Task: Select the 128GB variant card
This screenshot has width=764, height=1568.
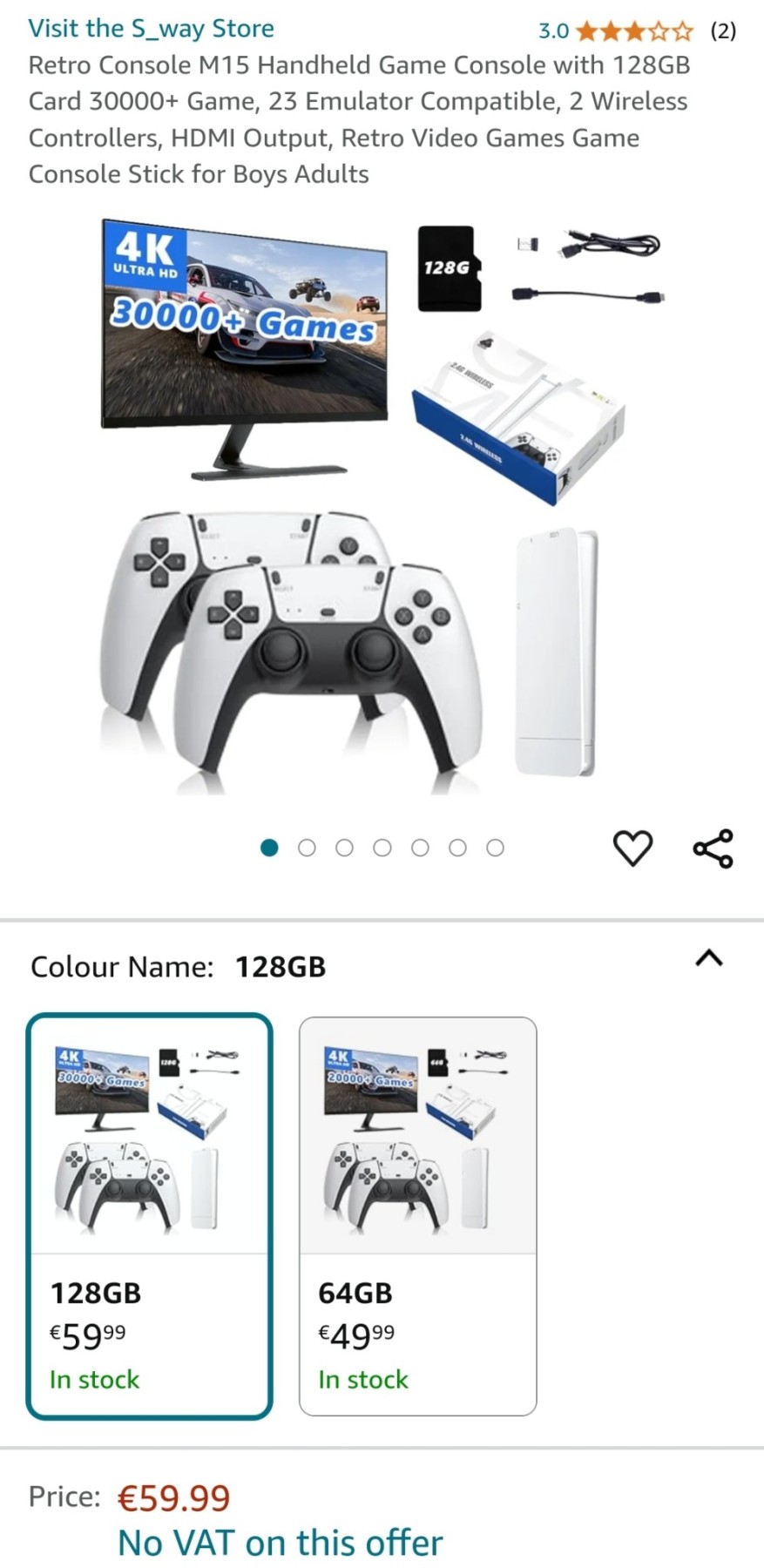Action: 150,1216
